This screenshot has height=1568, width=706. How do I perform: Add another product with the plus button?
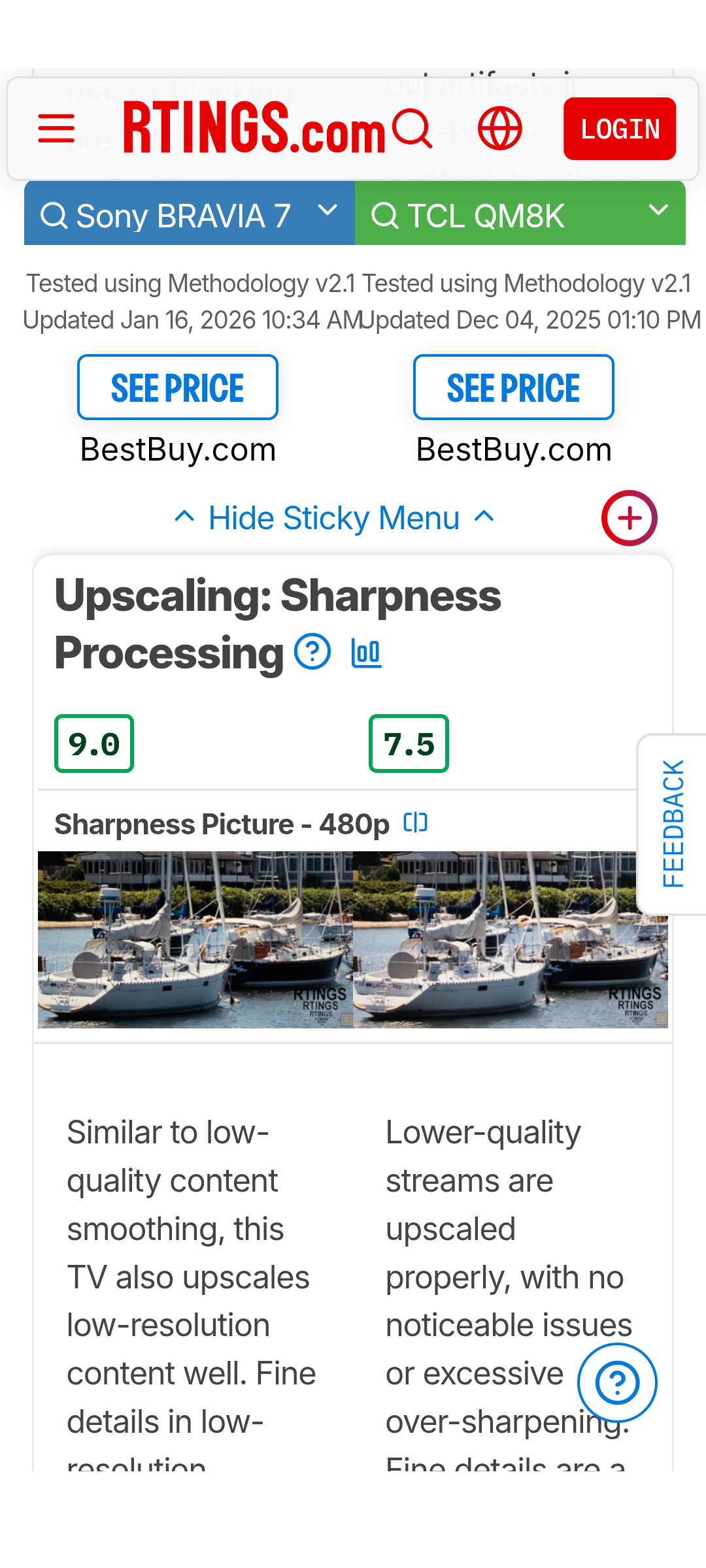point(629,518)
